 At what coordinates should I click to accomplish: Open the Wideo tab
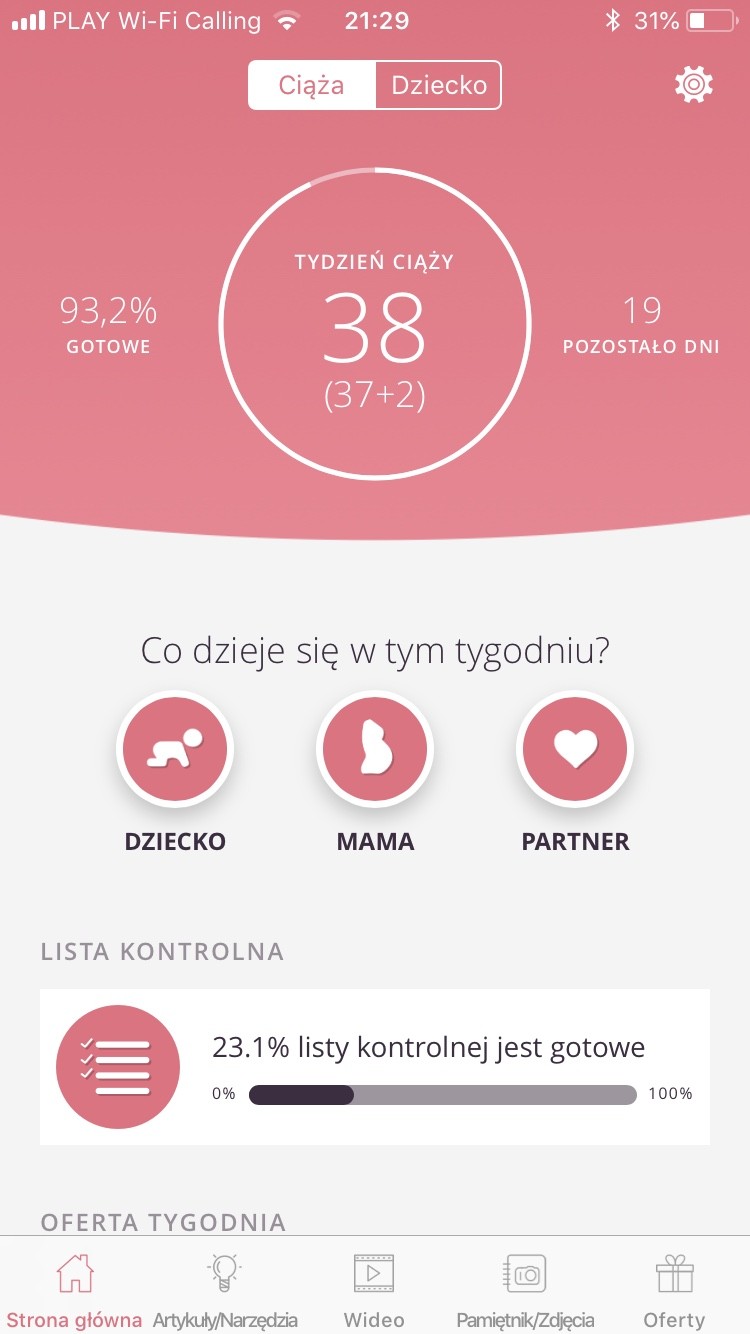374,1291
